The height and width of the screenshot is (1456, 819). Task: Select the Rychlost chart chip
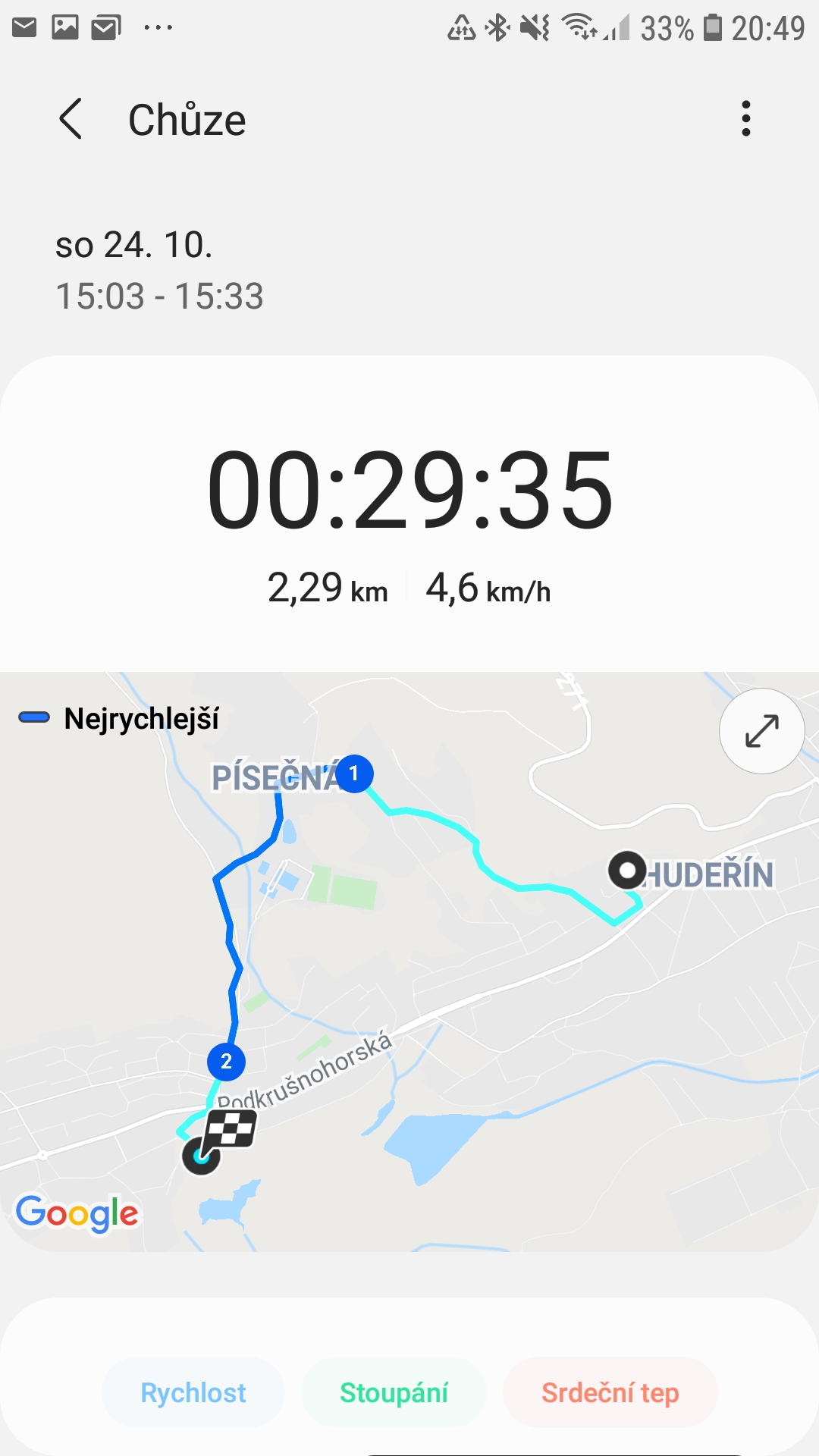[x=193, y=1393]
